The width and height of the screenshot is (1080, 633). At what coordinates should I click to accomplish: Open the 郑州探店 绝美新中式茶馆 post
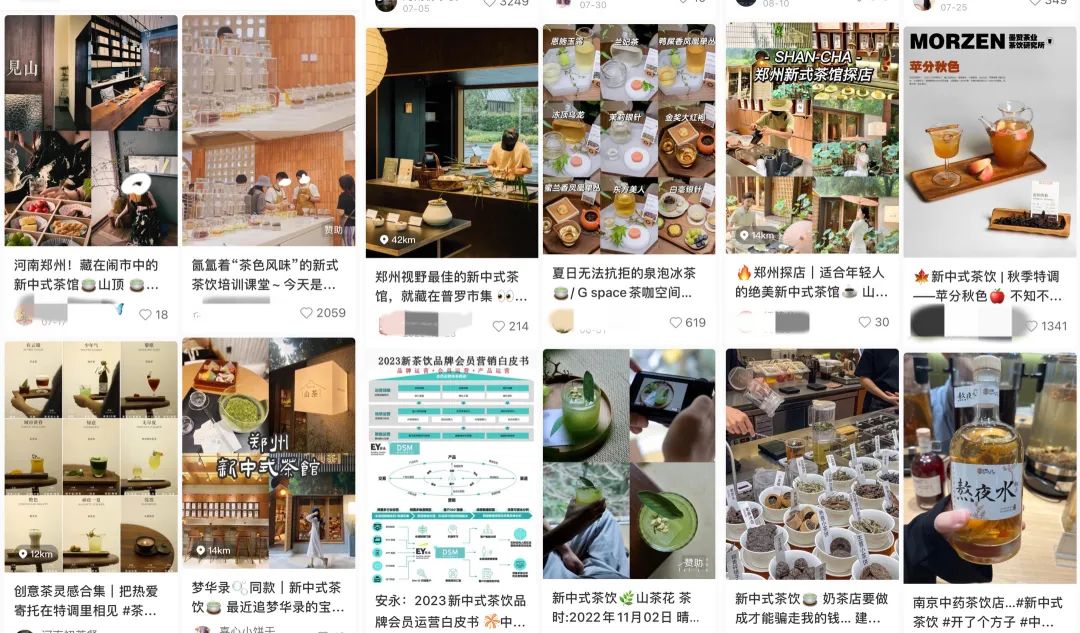click(812, 140)
